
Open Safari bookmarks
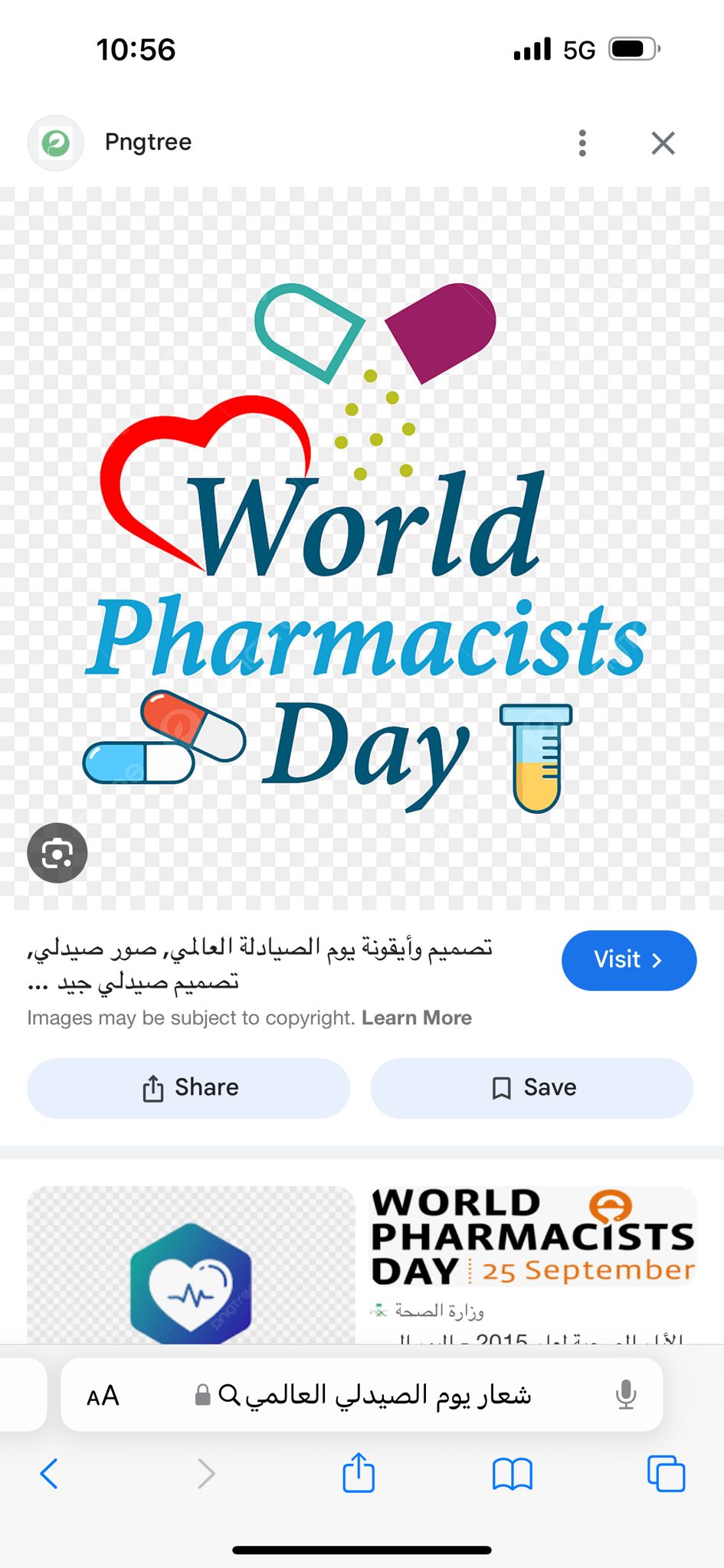pyautogui.click(x=513, y=1474)
